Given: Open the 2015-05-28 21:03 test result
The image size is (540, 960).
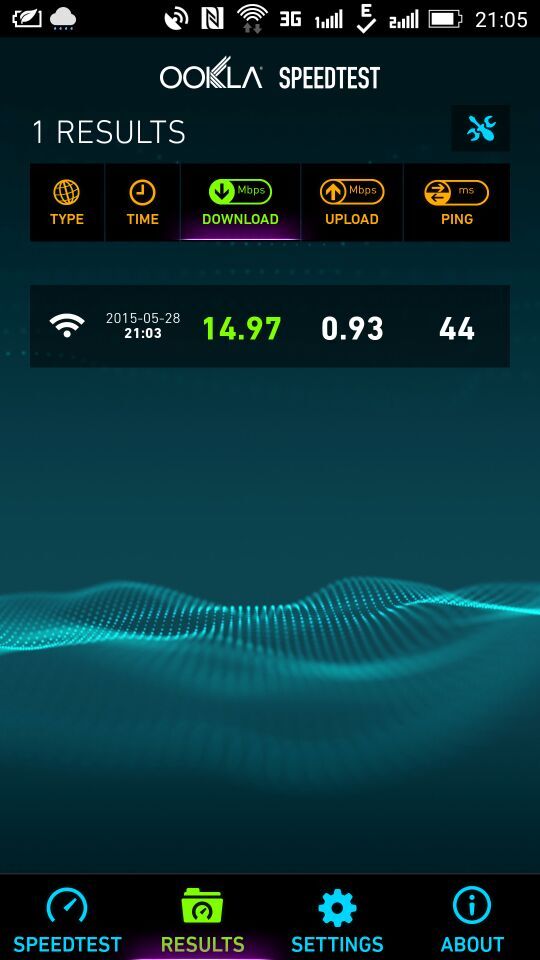Looking at the screenshot, I should tap(270, 326).
